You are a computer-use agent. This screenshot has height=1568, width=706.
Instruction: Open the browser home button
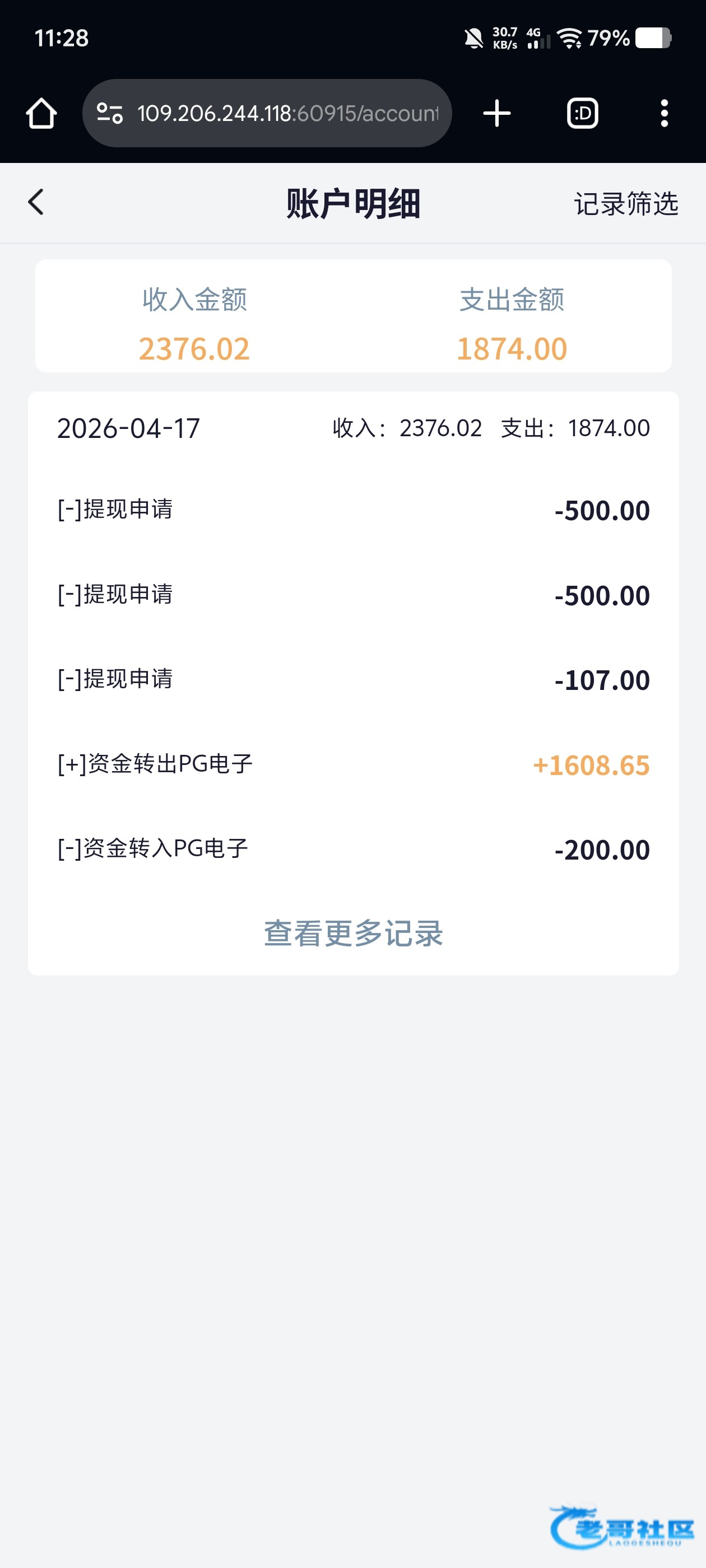pyautogui.click(x=41, y=113)
